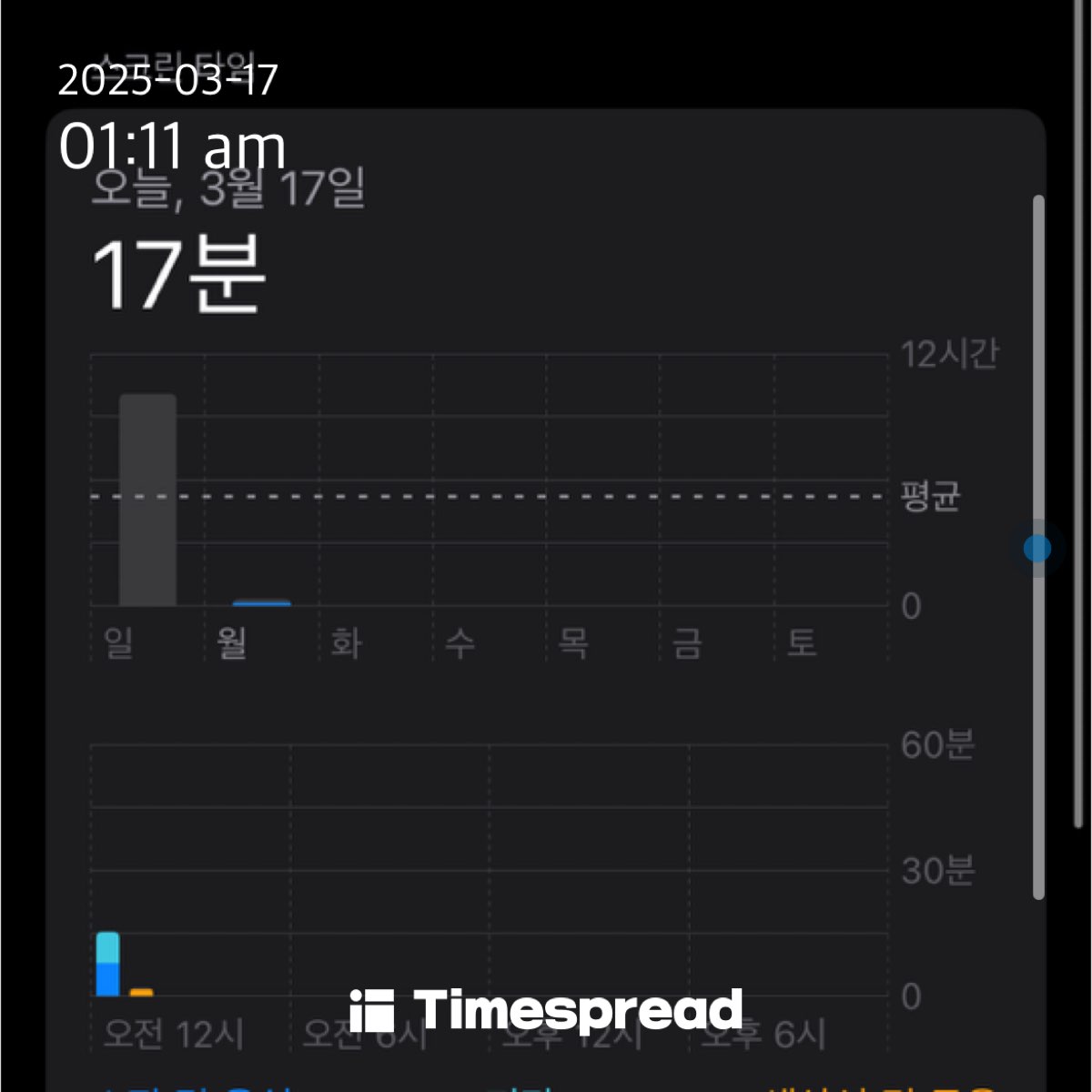Select the Monday bar in the weekly chart
This screenshot has height=1092, width=1092.
pos(261,602)
